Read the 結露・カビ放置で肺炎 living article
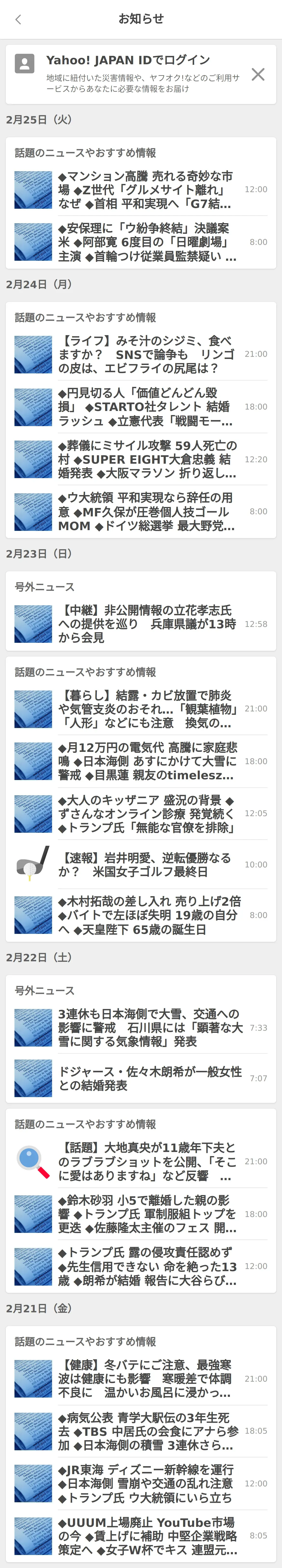282x1568 pixels. (146, 709)
